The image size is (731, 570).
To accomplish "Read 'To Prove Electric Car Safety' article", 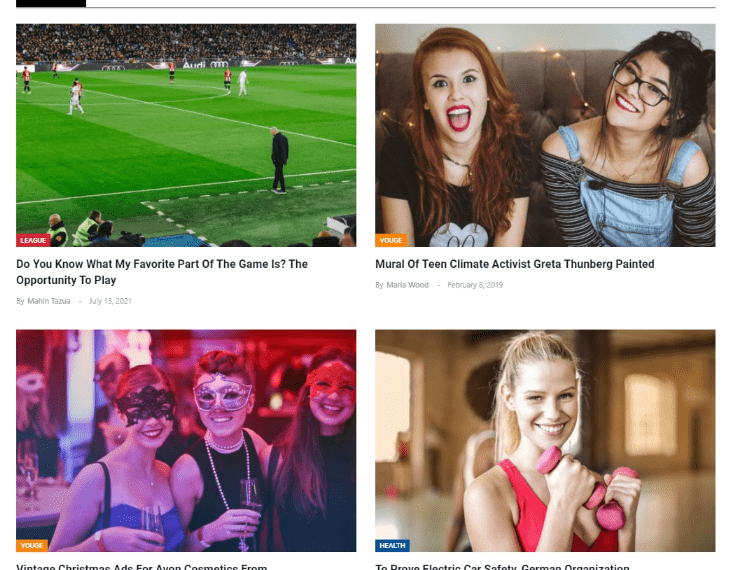I will (x=502, y=566).
